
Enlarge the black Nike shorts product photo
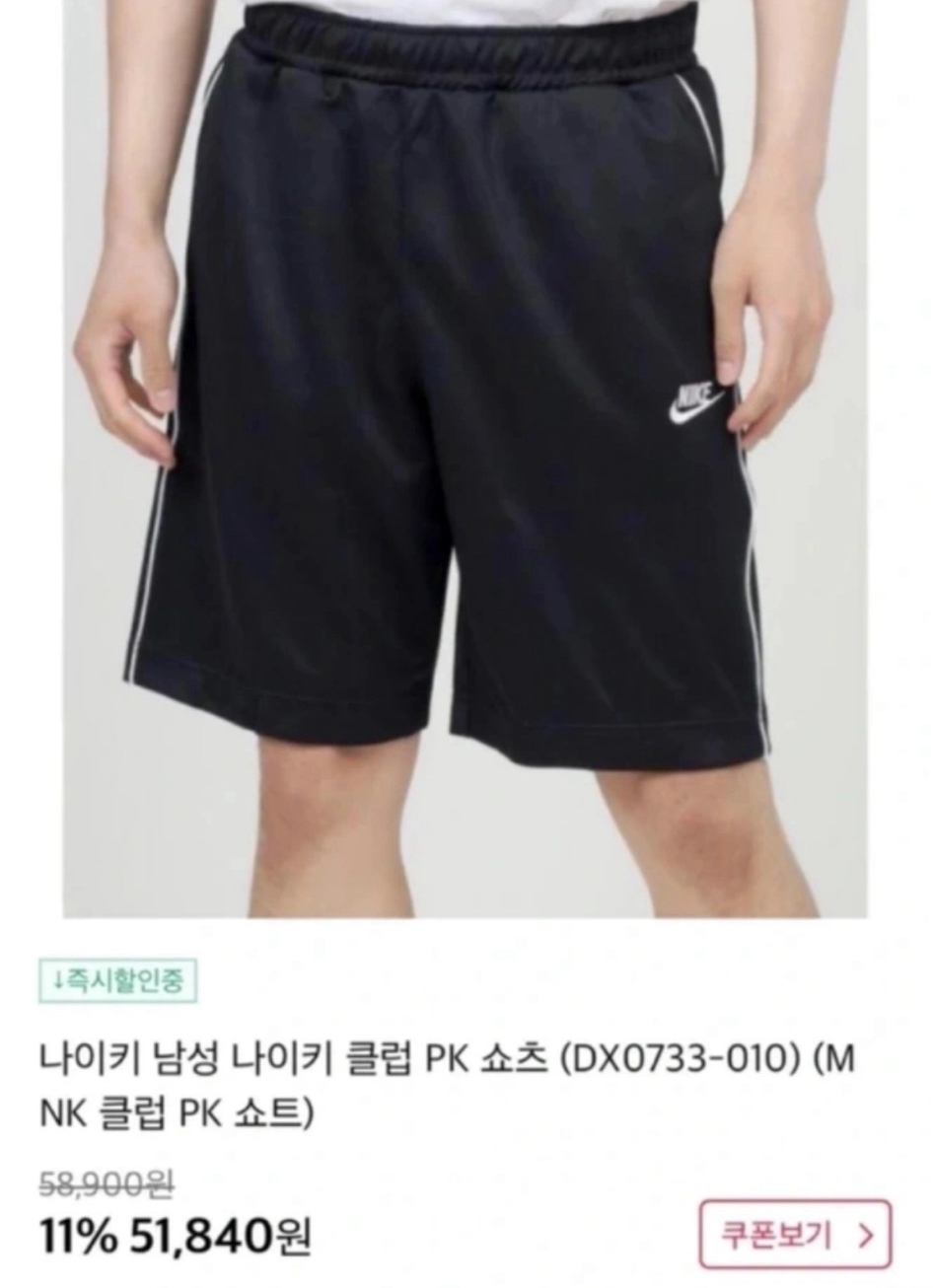[x=464, y=464]
